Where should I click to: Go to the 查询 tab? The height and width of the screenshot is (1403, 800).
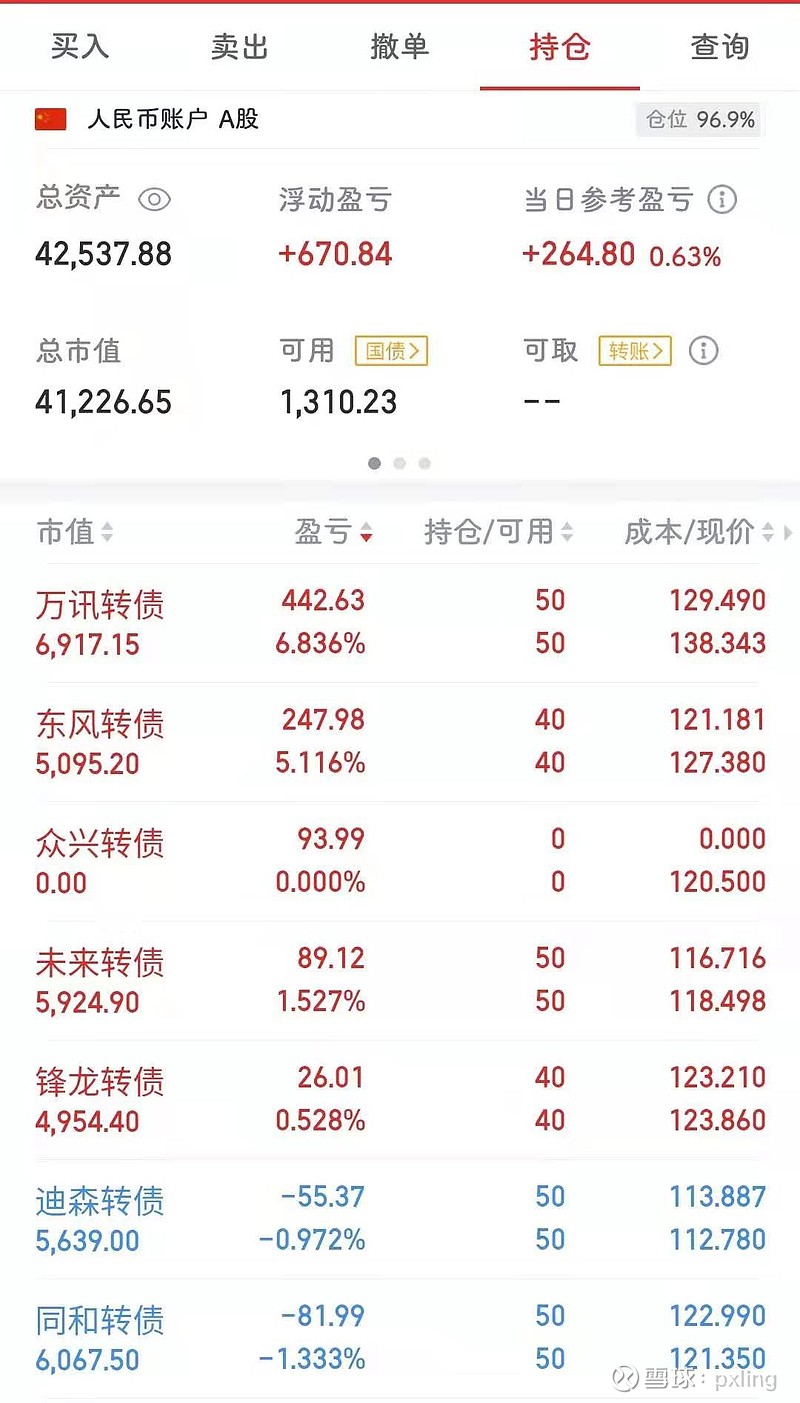pos(720,47)
